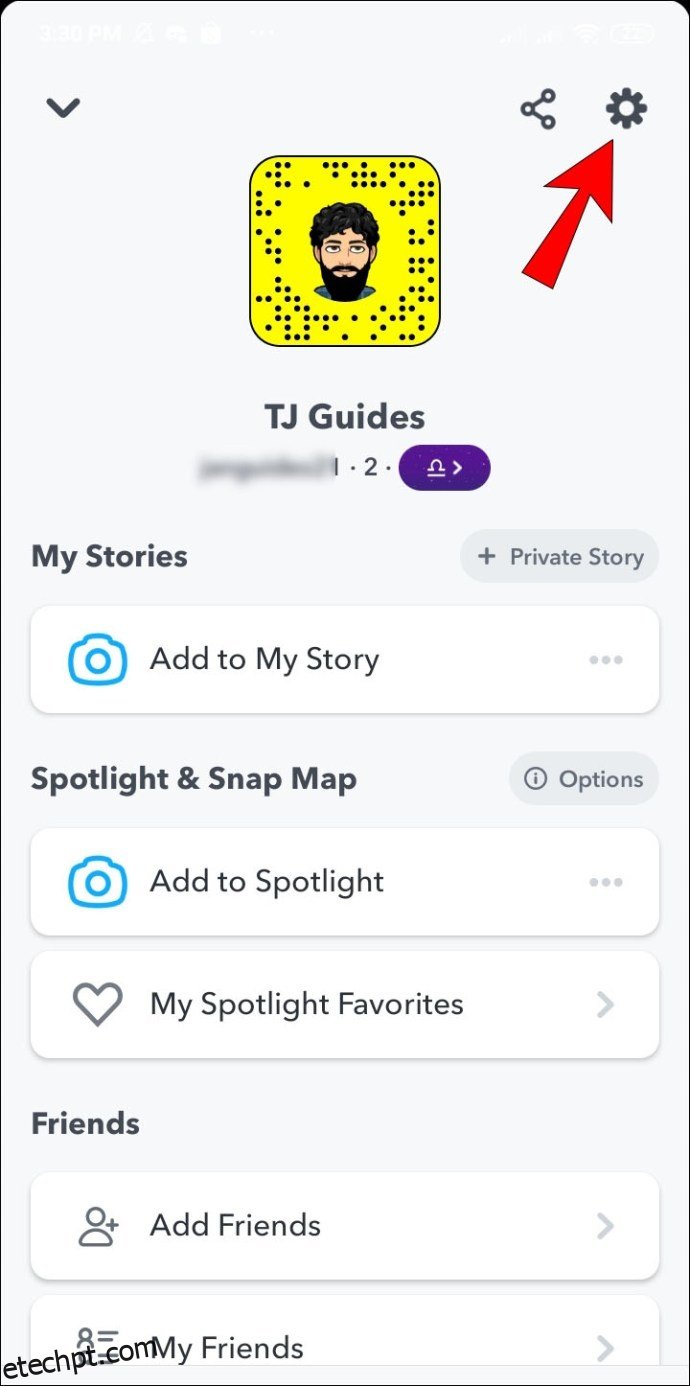Open the Snapcode with Bitmoji avatar
Screen dimensions: 690x1386
[345, 251]
